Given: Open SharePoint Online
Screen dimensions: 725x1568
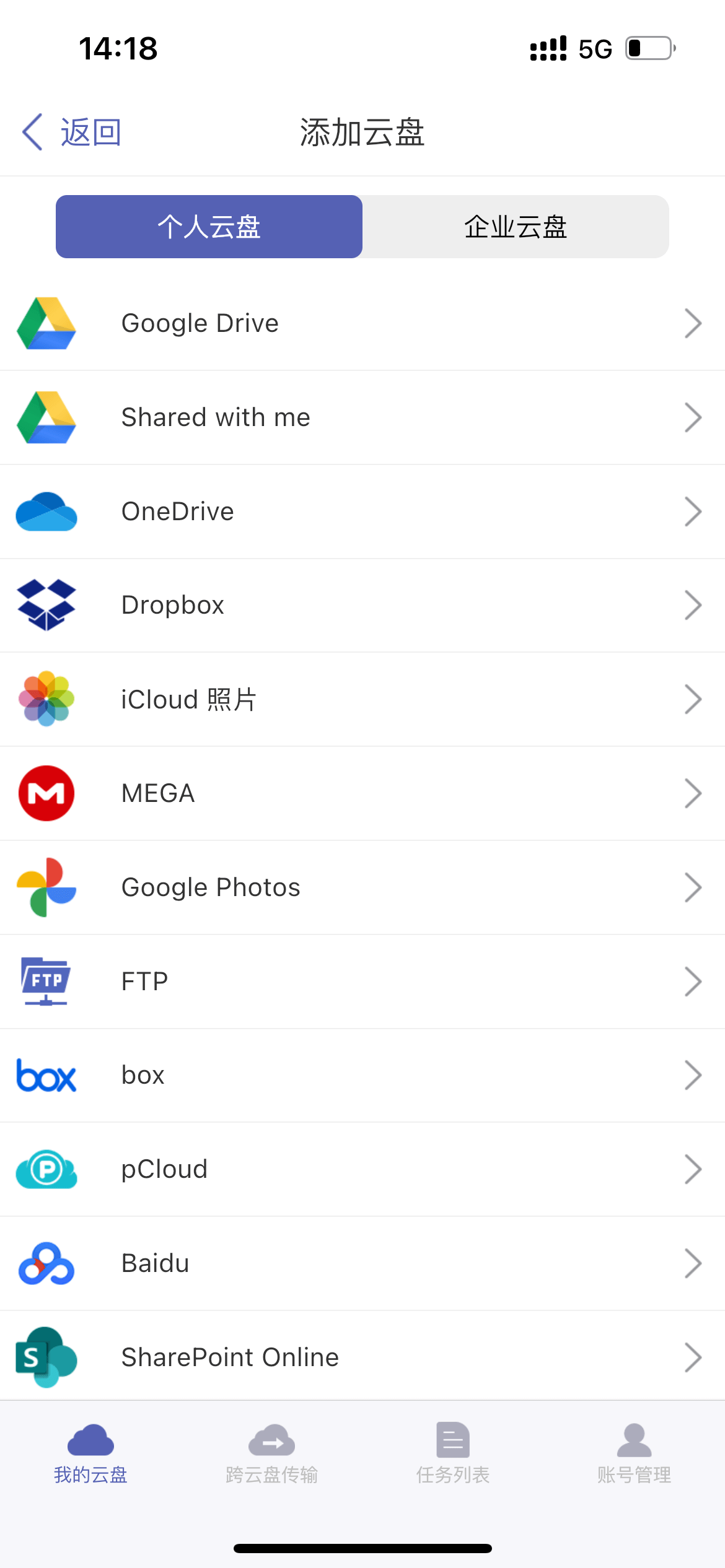Looking at the screenshot, I should coord(362,1357).
